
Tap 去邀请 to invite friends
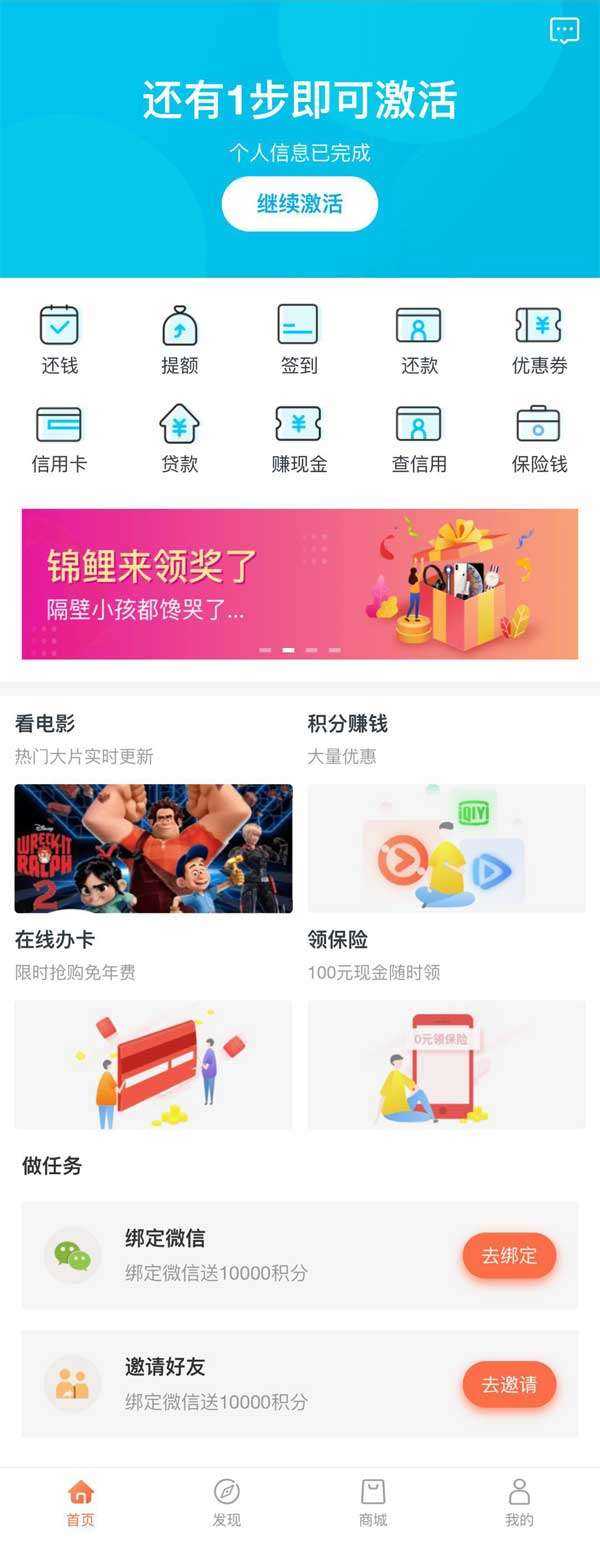[509, 1384]
